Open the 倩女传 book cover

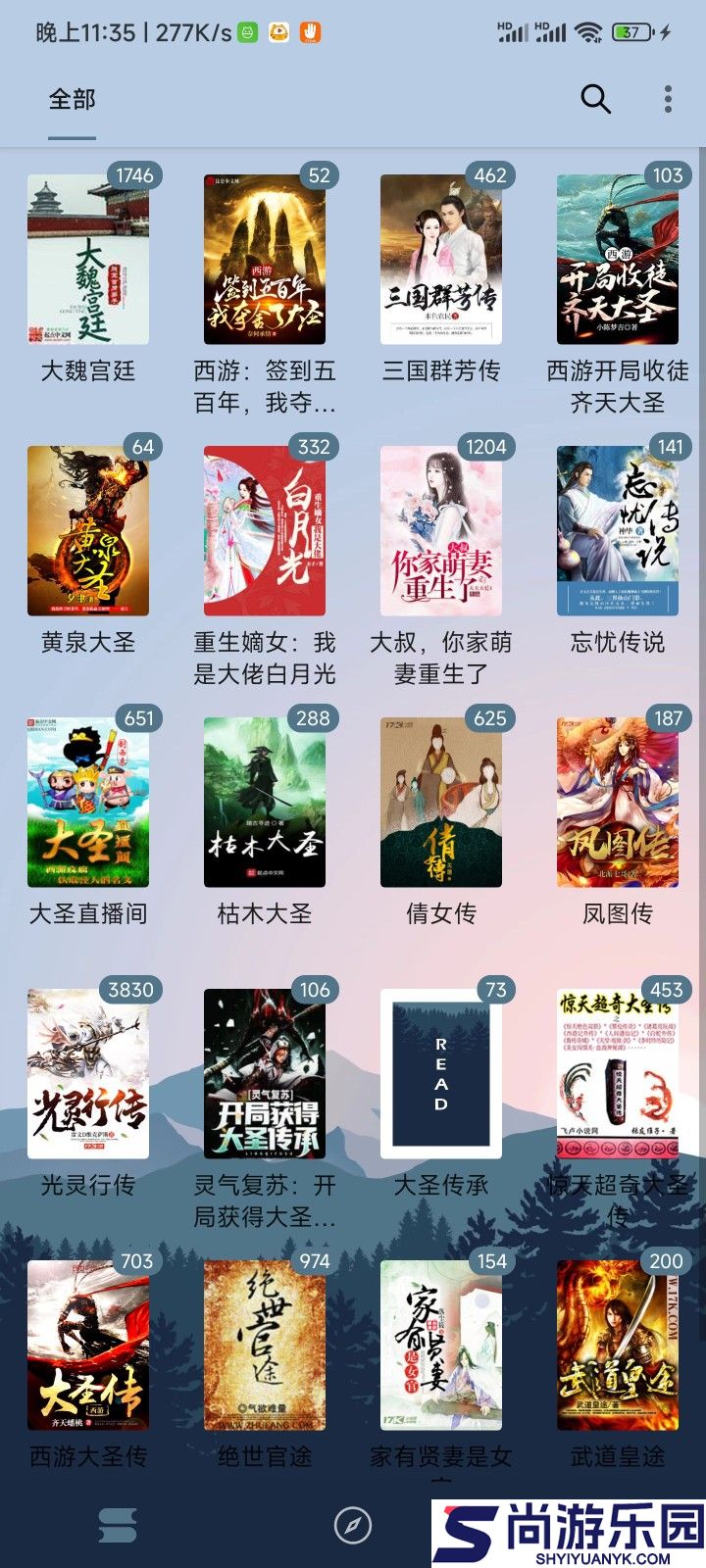[441, 804]
